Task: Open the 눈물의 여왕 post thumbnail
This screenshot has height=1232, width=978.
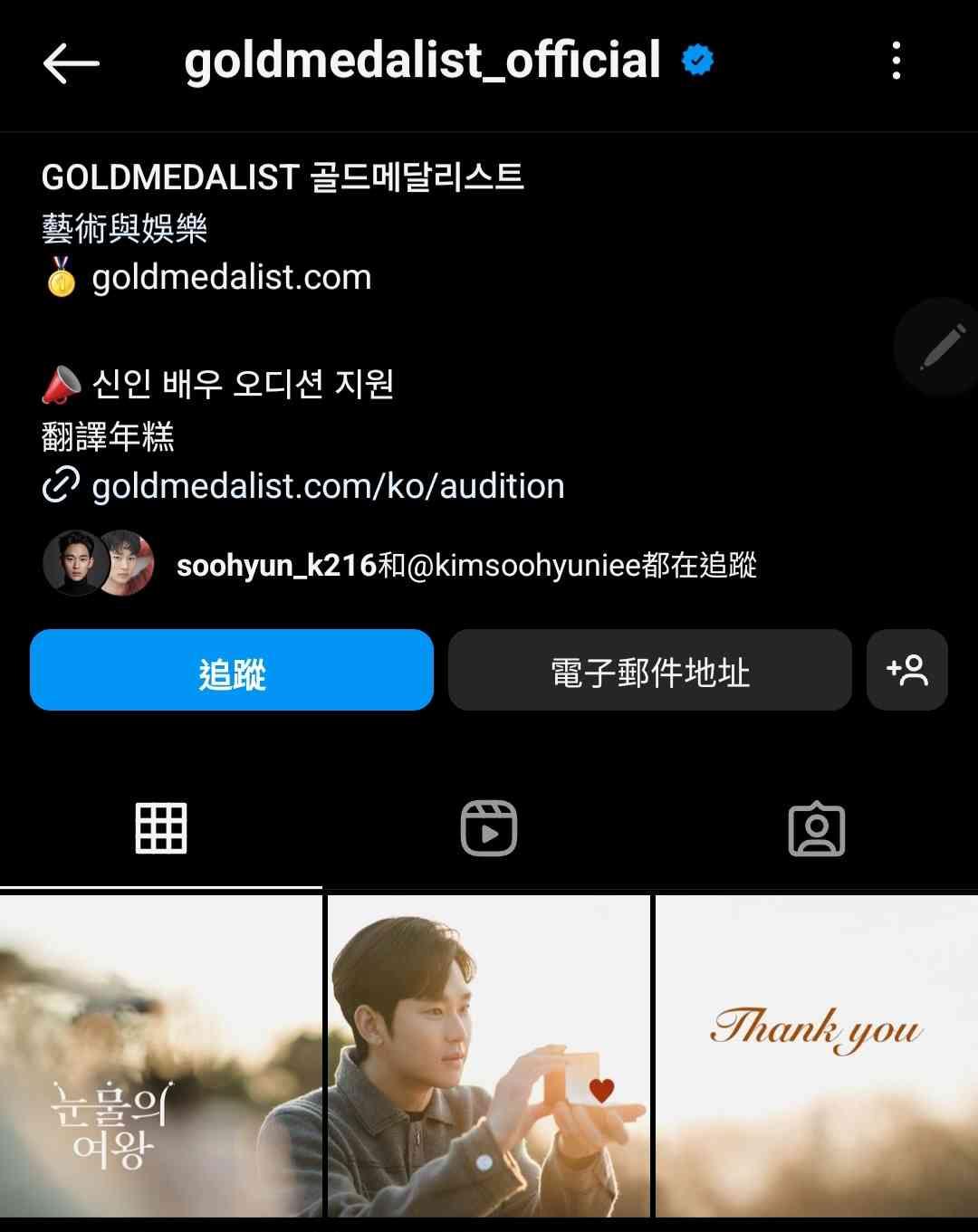Action: coord(161,1056)
